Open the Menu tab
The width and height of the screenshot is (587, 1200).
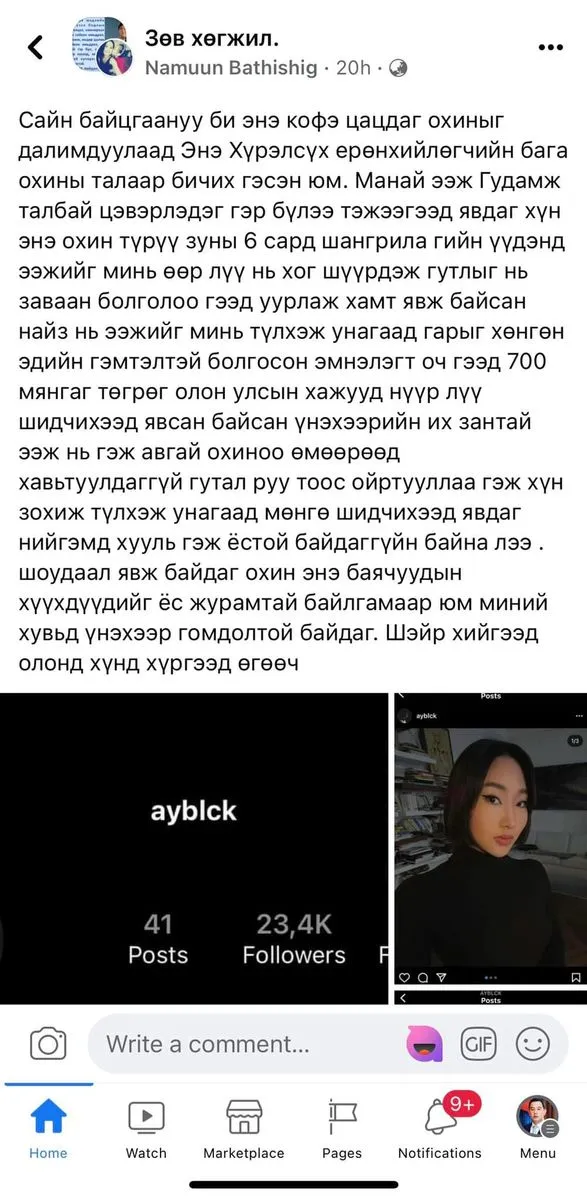pyautogui.click(x=537, y=1128)
